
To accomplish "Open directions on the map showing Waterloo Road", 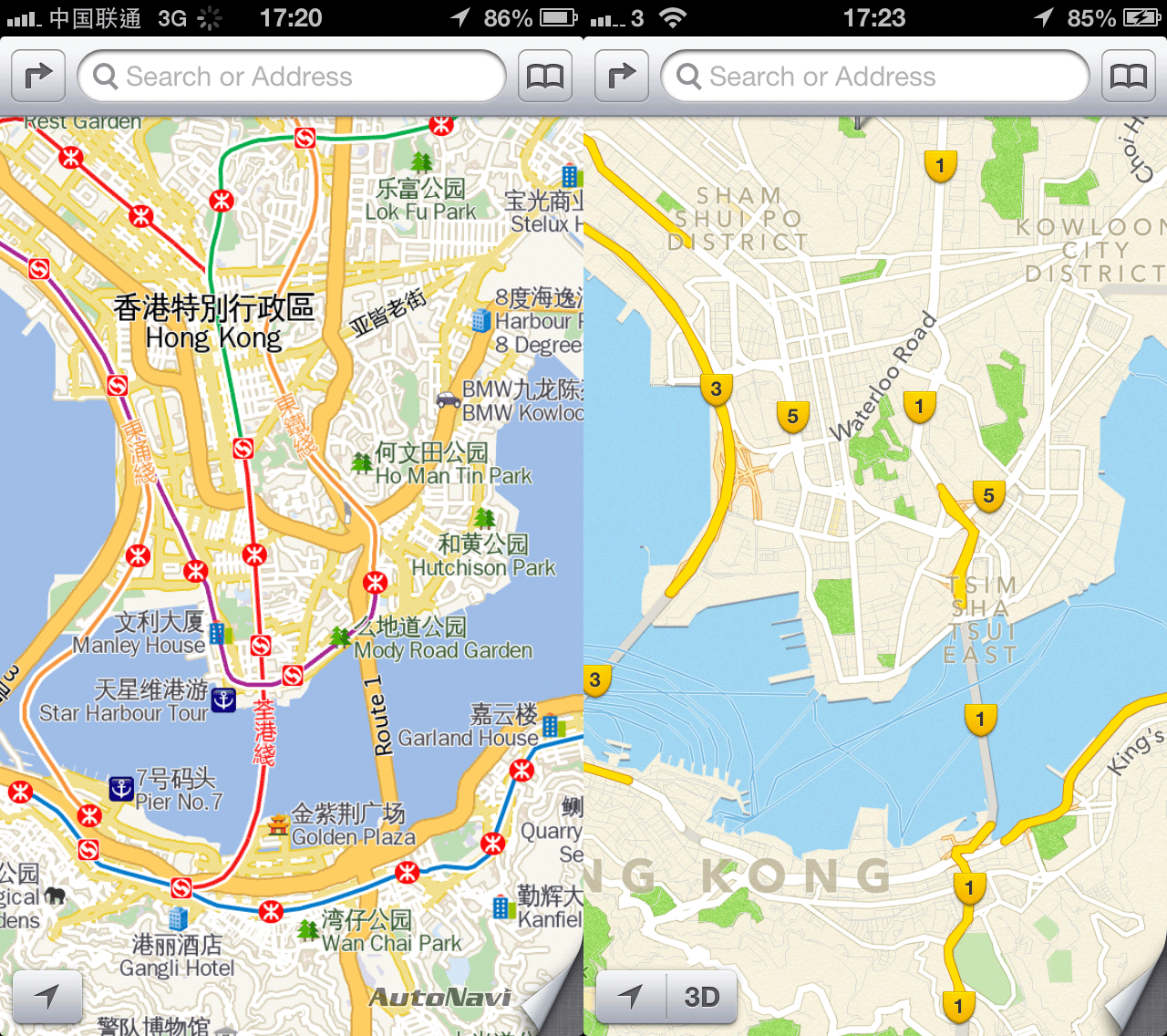I will [x=622, y=76].
